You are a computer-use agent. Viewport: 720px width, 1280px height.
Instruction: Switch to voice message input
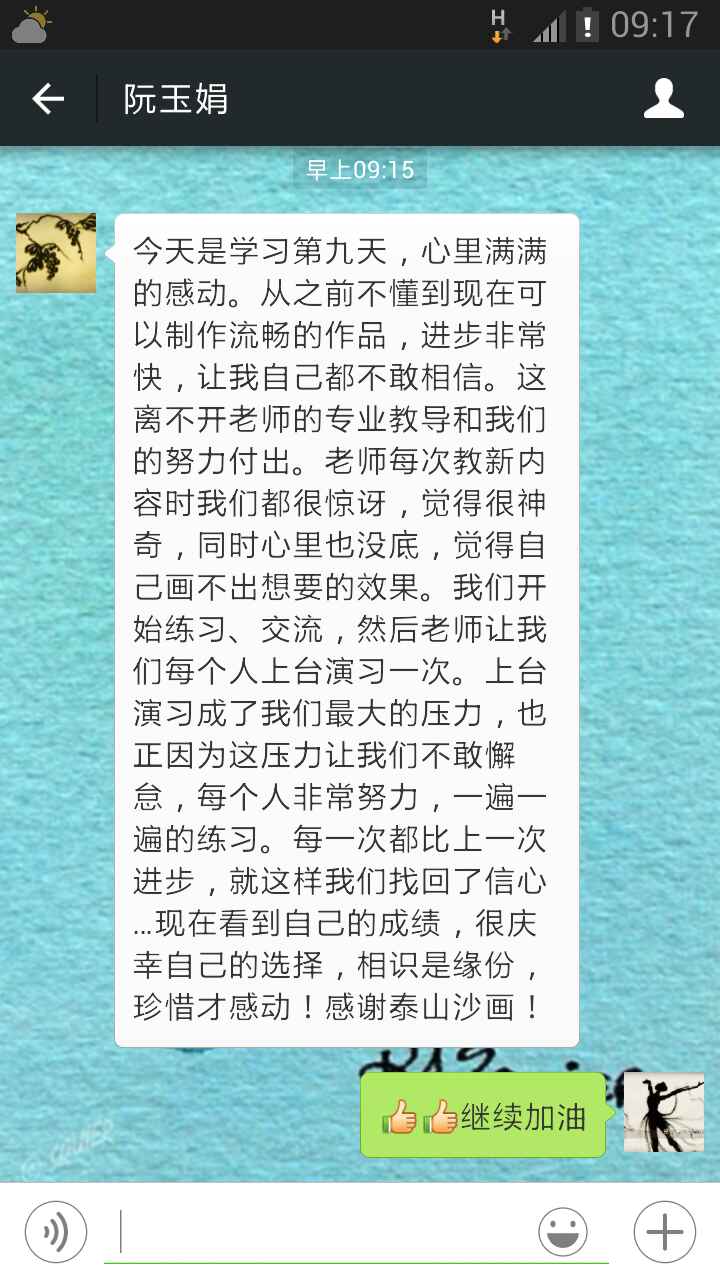pyautogui.click(x=55, y=1231)
